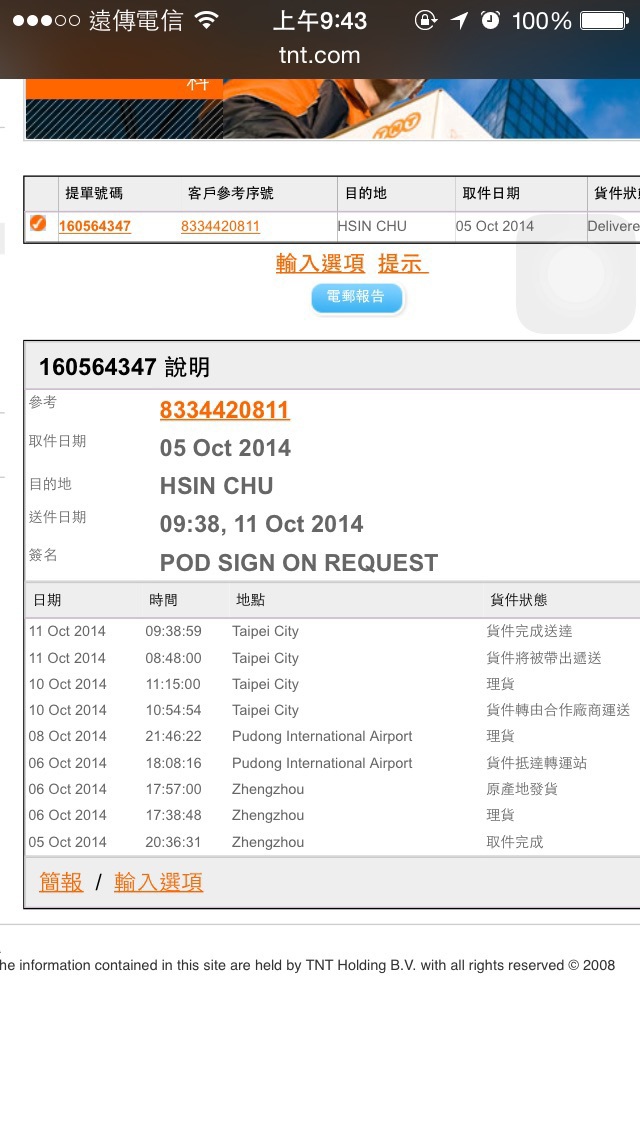Open reference 8334420811 link in the table row
The image size is (640, 1136).
click(220, 226)
